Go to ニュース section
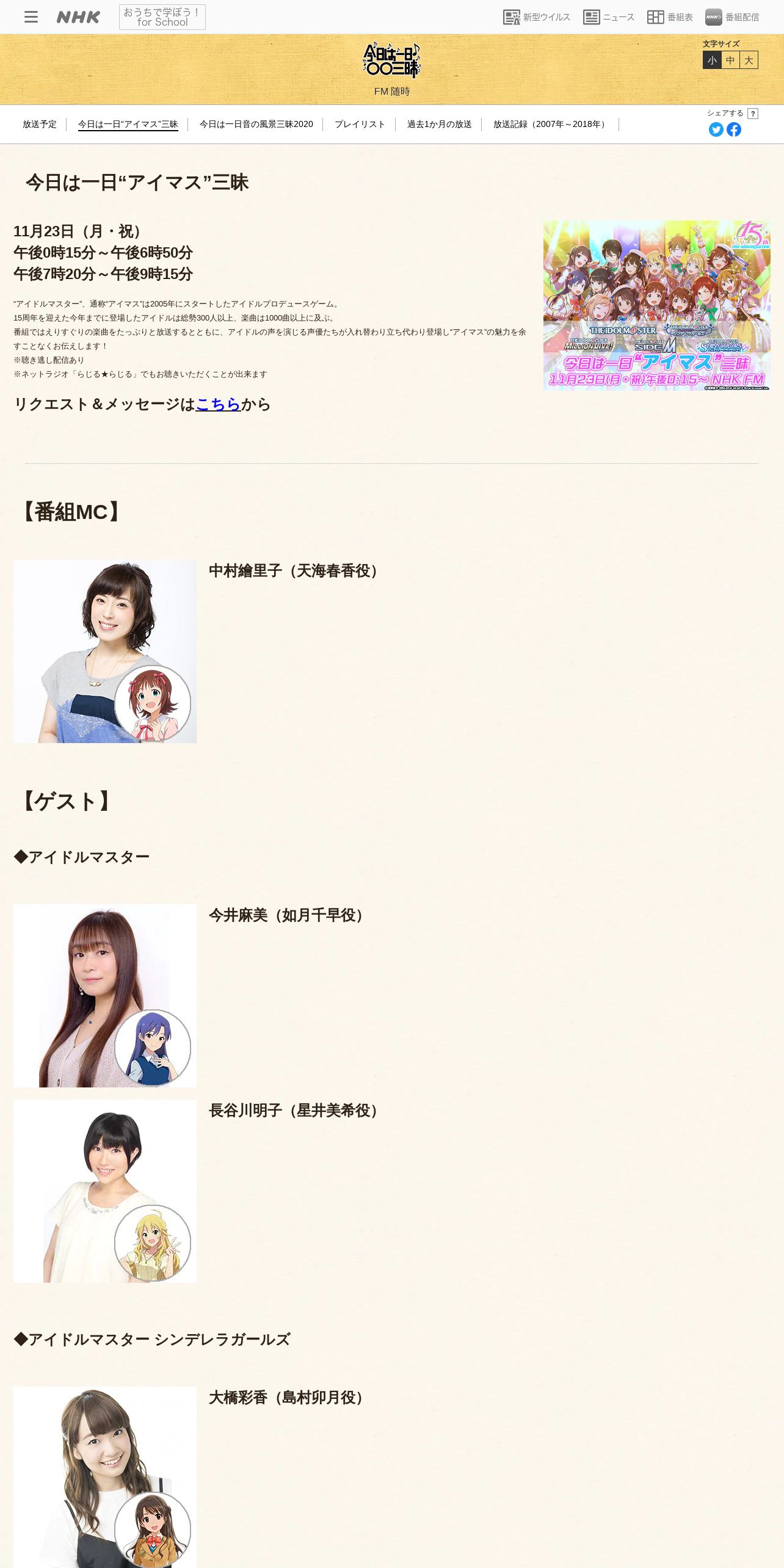This screenshot has width=784, height=1568. [609, 17]
